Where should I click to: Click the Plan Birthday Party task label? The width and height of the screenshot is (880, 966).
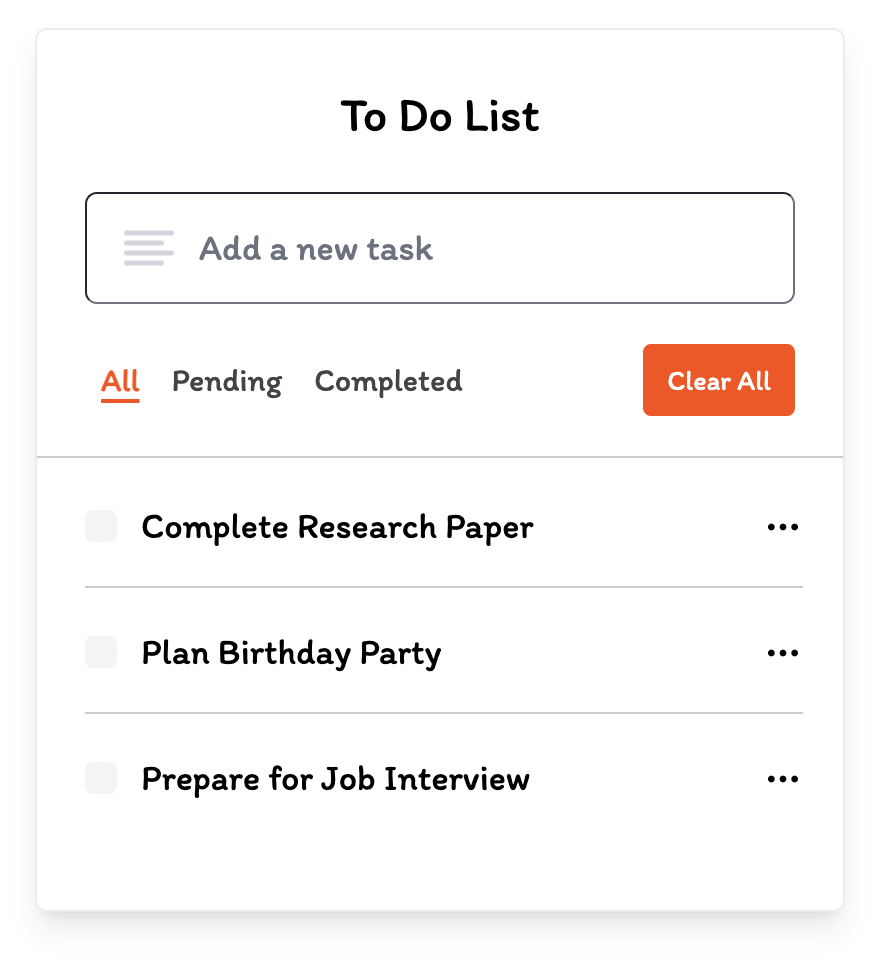click(x=291, y=653)
